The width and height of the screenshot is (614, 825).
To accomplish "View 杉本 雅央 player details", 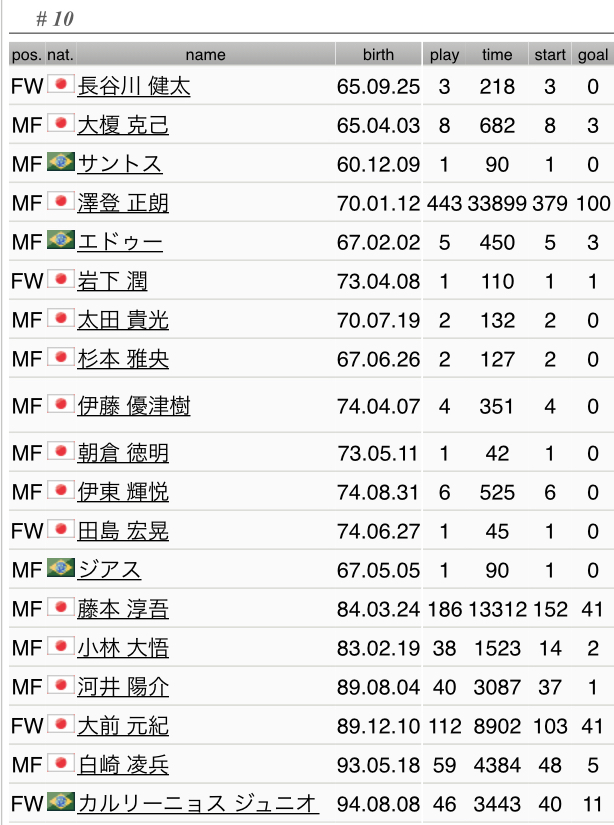I will pos(123,360).
